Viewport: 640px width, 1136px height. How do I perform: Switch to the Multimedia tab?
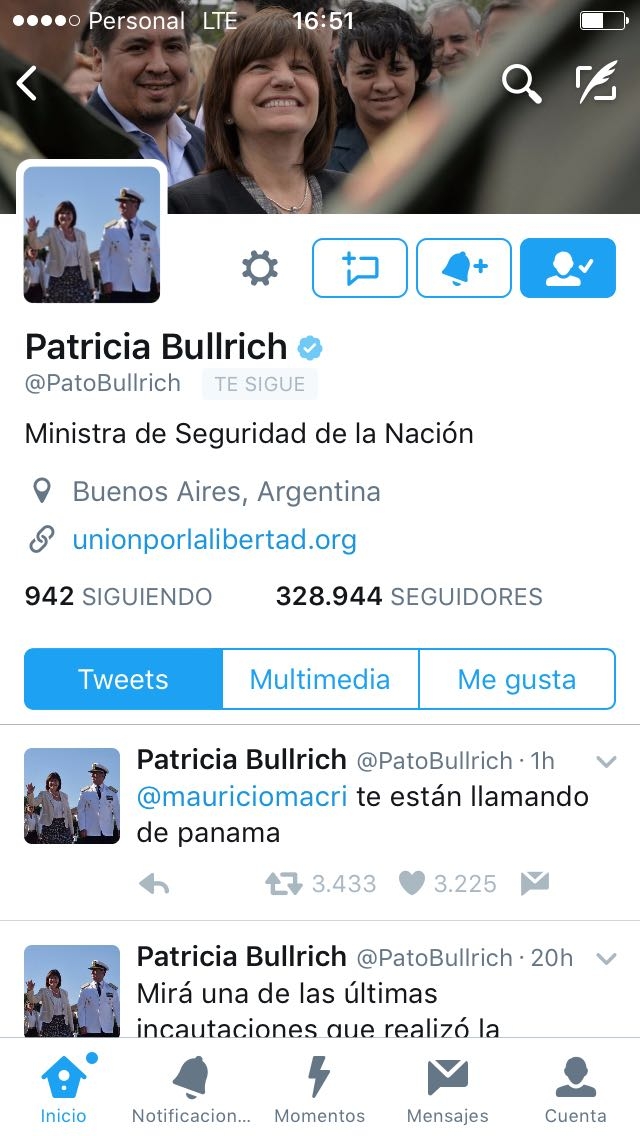pos(320,679)
